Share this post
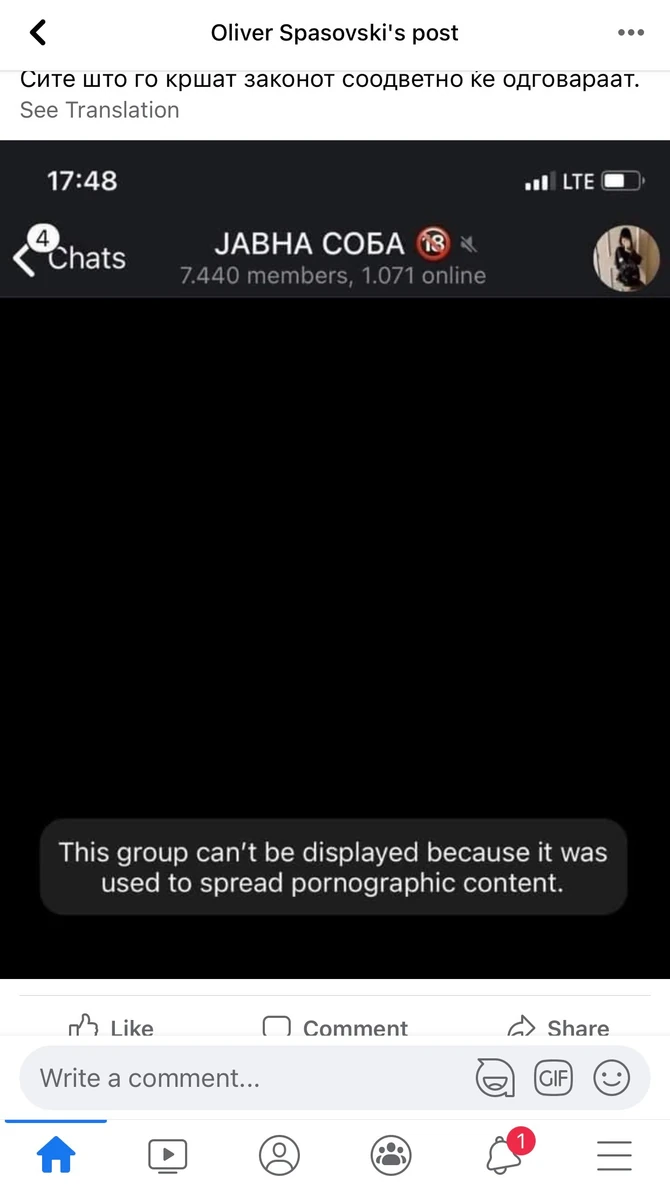 (559, 1027)
